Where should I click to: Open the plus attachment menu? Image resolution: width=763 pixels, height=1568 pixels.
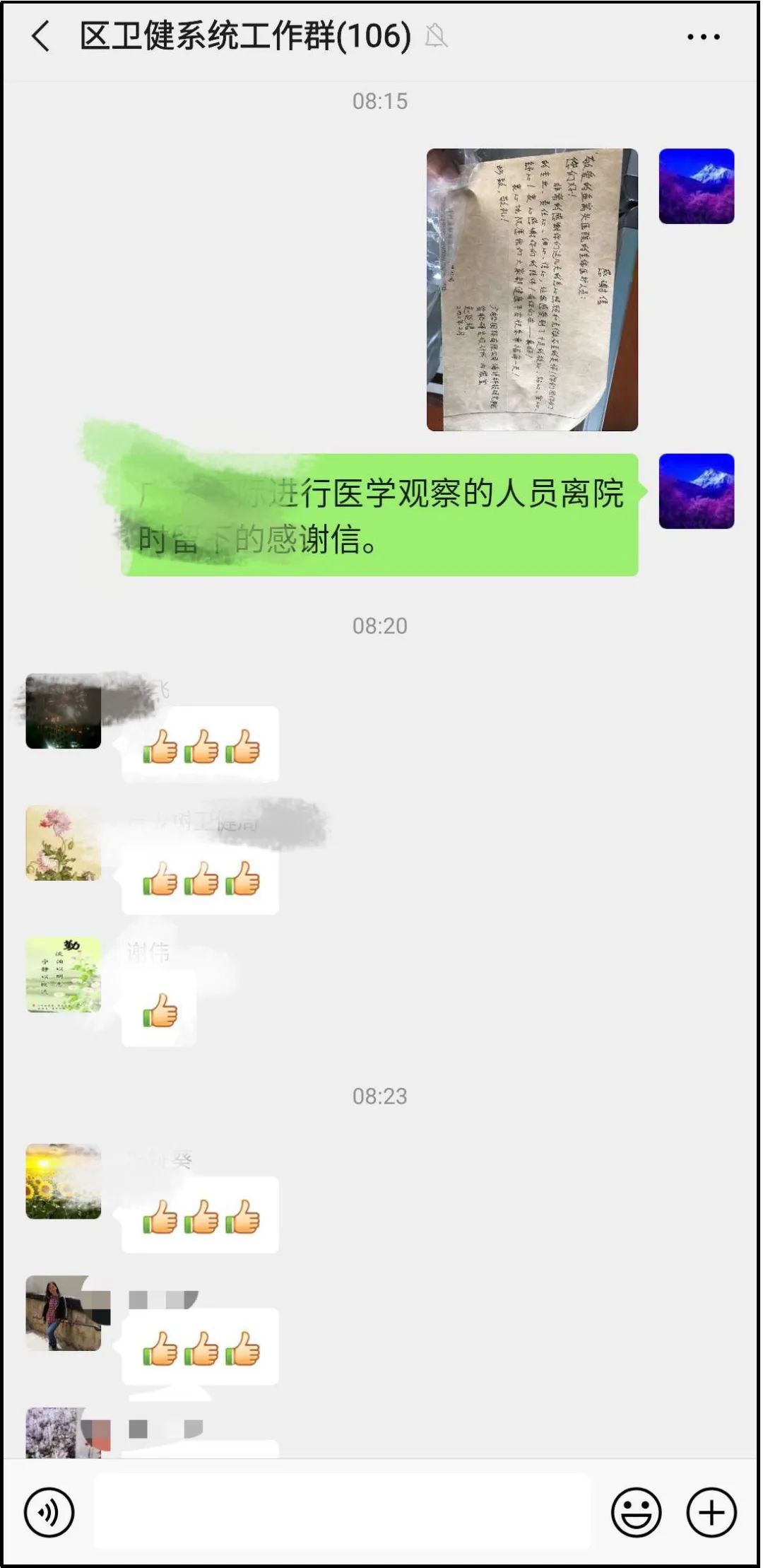[711, 1512]
